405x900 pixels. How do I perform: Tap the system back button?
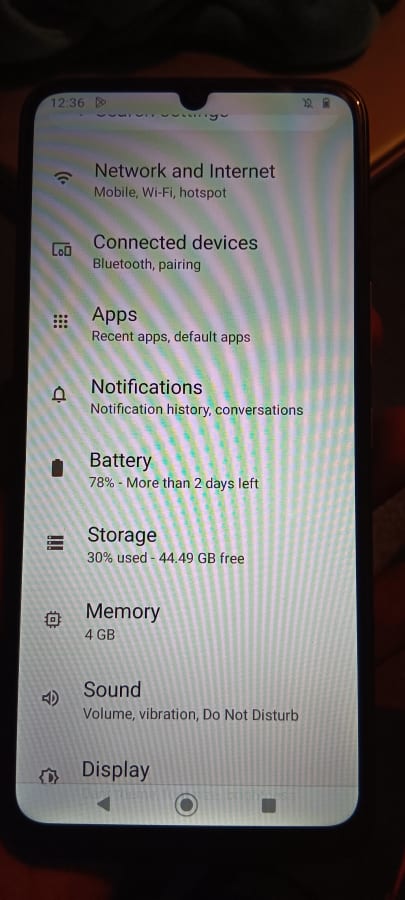(x=103, y=804)
